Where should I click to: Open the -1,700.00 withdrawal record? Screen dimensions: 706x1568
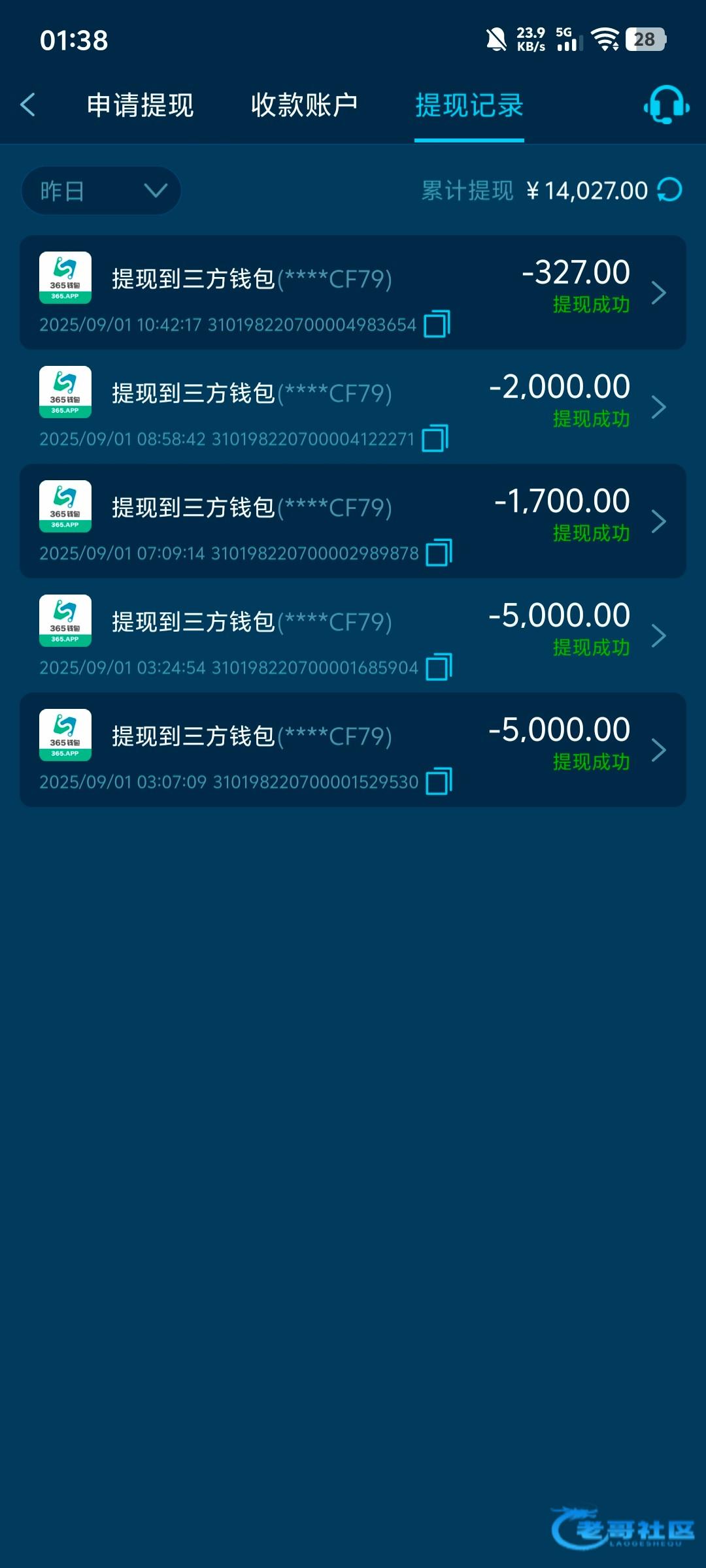(353, 521)
